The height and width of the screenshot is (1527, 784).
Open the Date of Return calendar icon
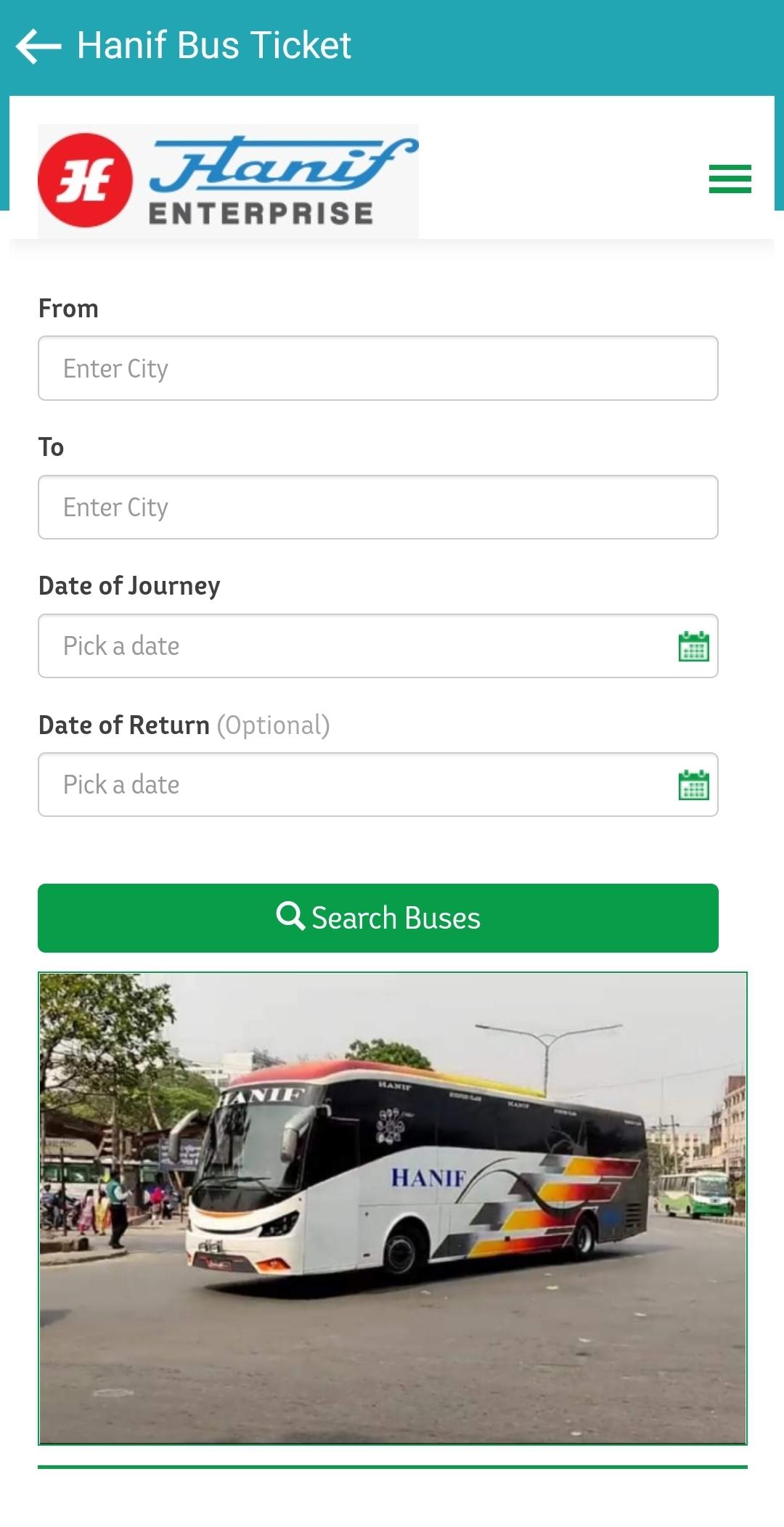pyautogui.click(x=694, y=783)
